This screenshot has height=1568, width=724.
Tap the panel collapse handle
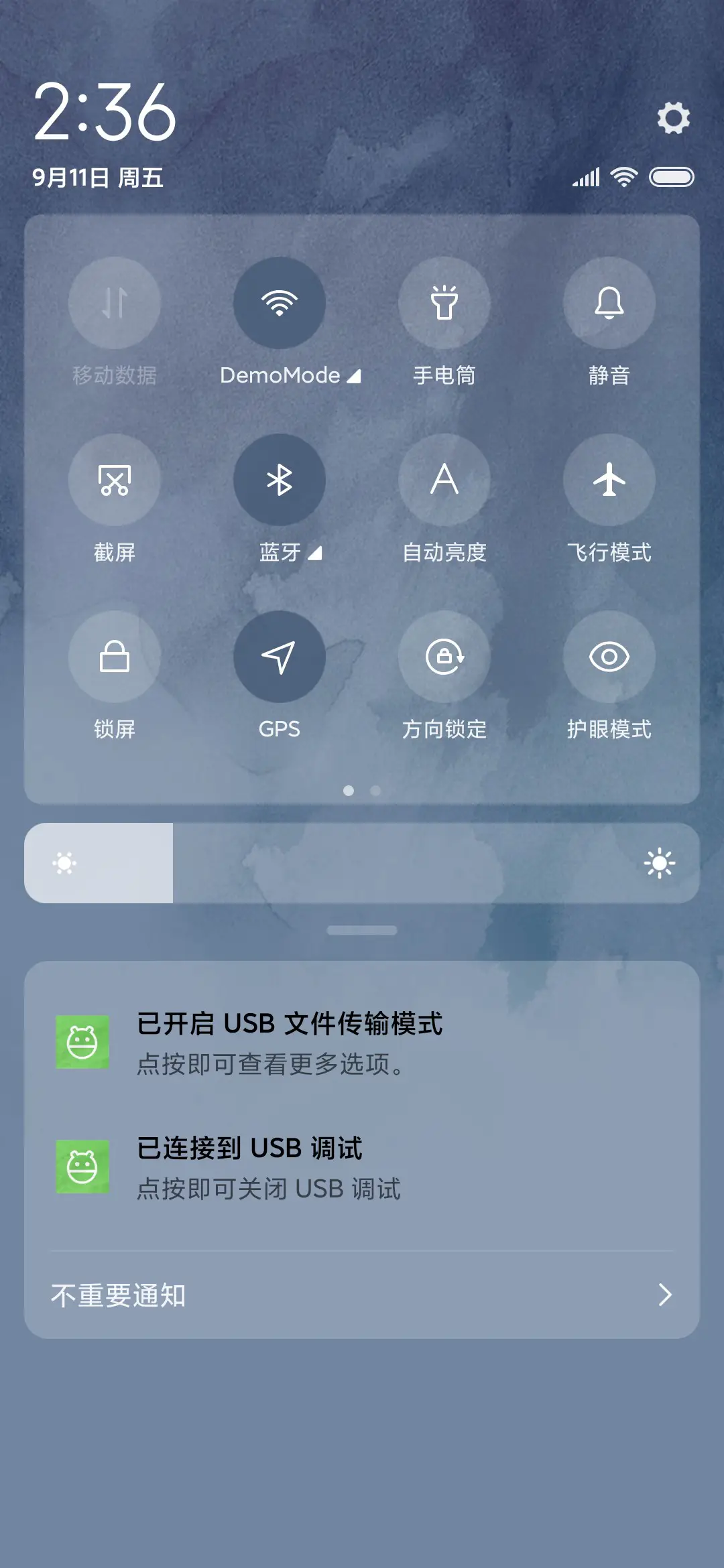362,928
